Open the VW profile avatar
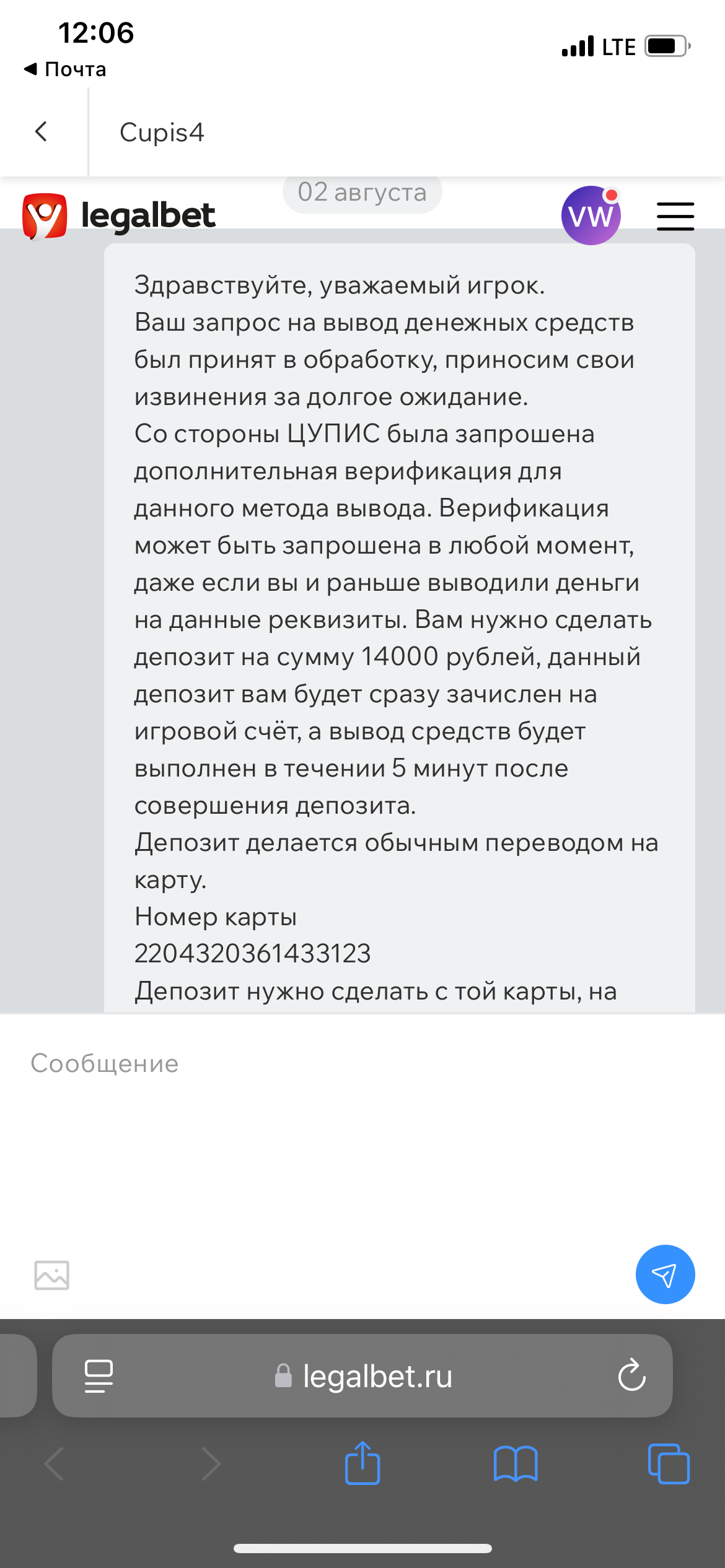Image resolution: width=725 pixels, height=1568 pixels. coord(591,216)
